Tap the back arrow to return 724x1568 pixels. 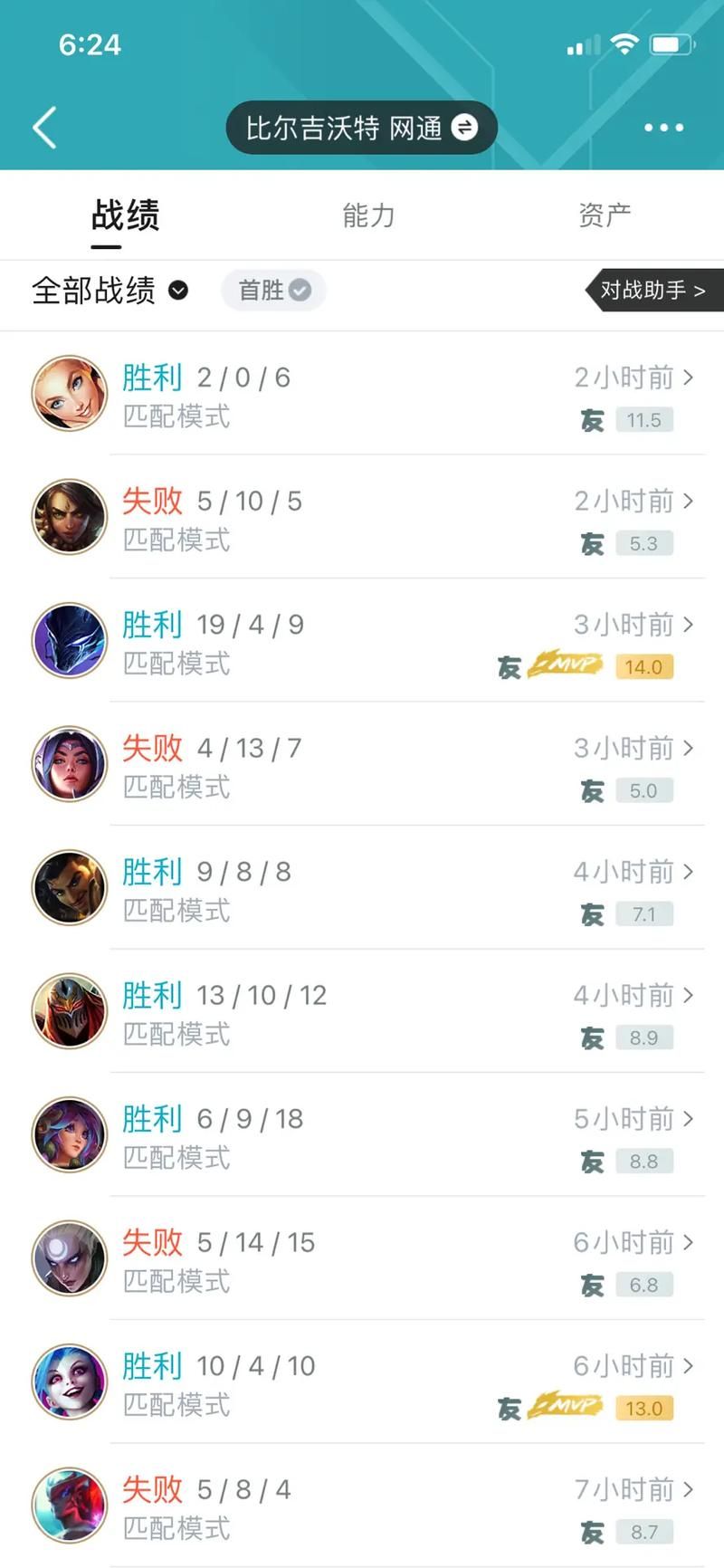(43, 127)
